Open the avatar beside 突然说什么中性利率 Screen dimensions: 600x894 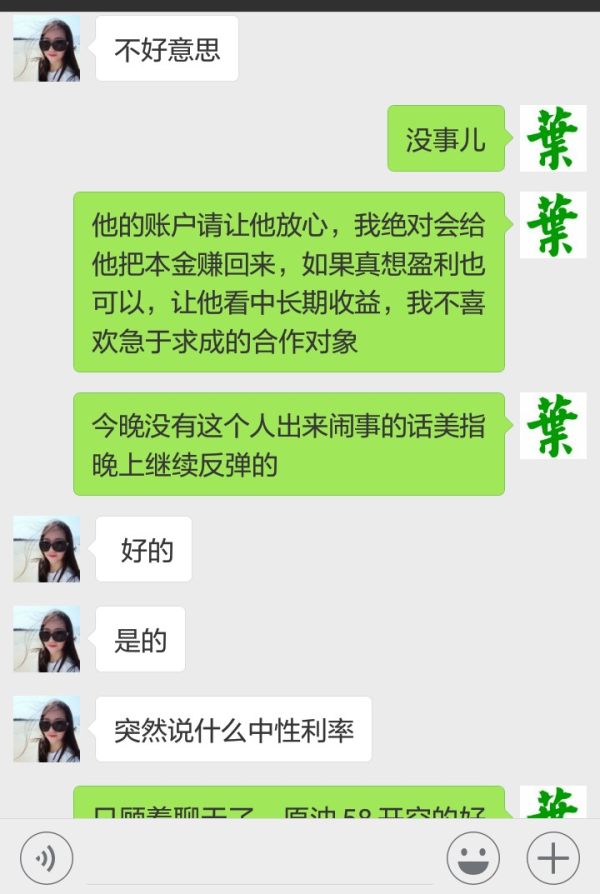(46, 729)
